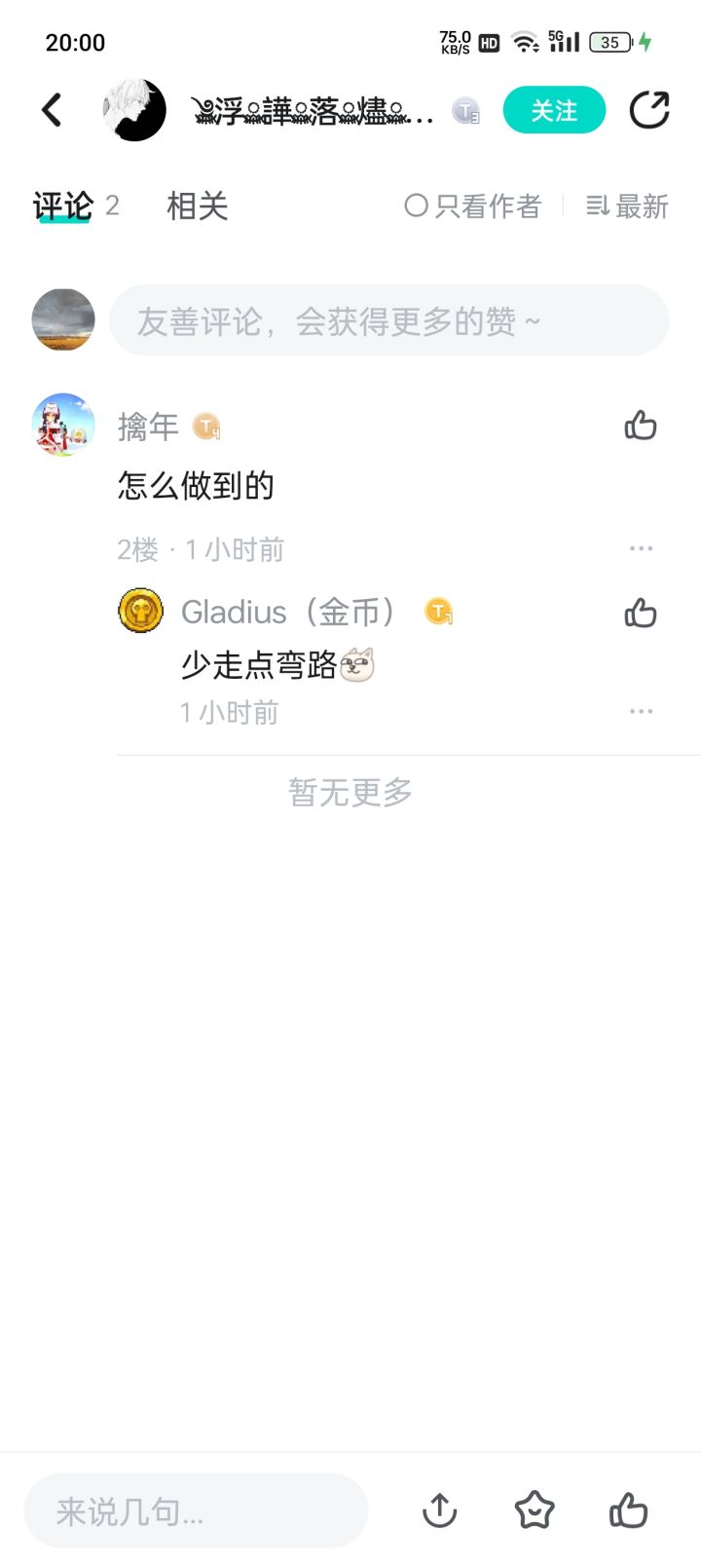Screen dimensions: 701x1568
Task: Enable the 只看作者 filter
Action: (x=472, y=206)
